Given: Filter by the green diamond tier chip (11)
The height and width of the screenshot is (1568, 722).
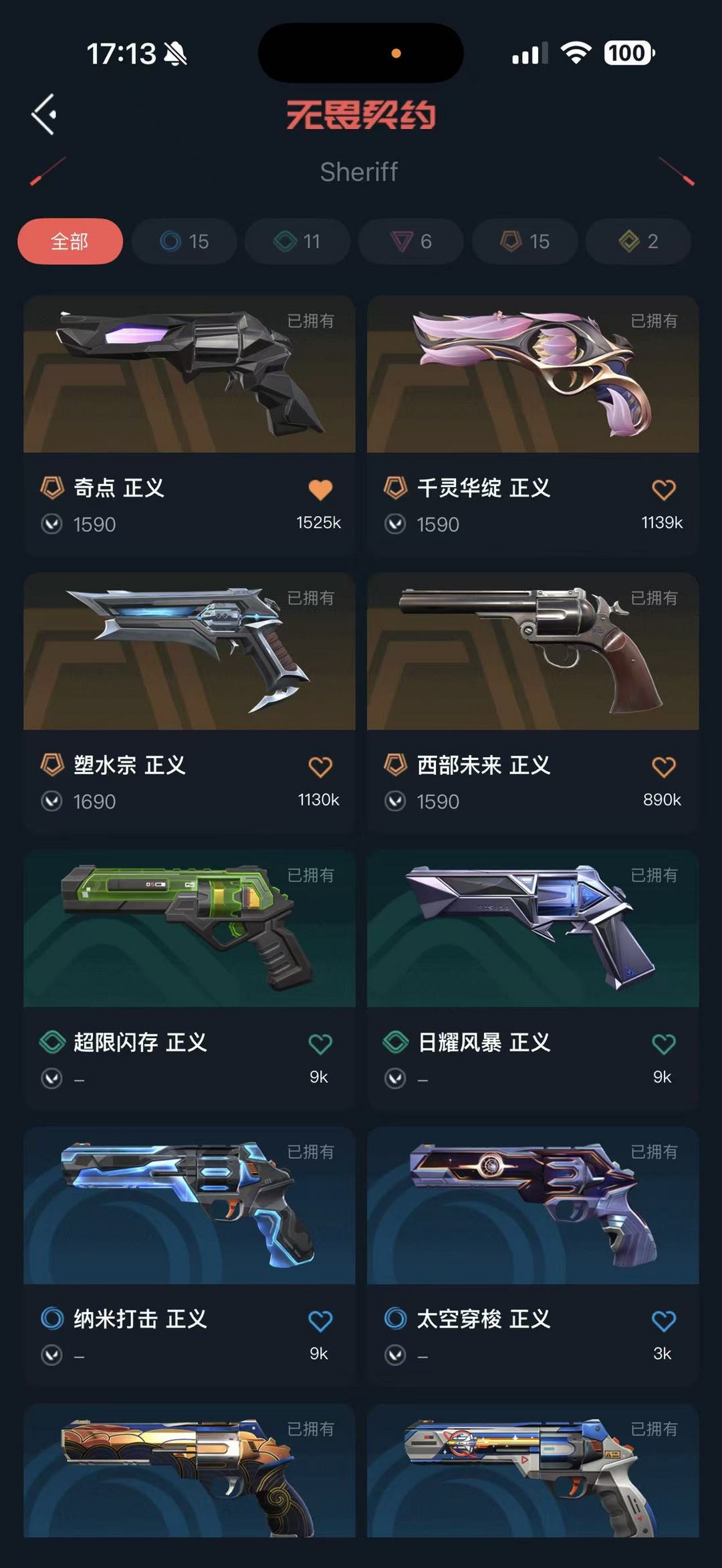Looking at the screenshot, I should pyautogui.click(x=297, y=241).
